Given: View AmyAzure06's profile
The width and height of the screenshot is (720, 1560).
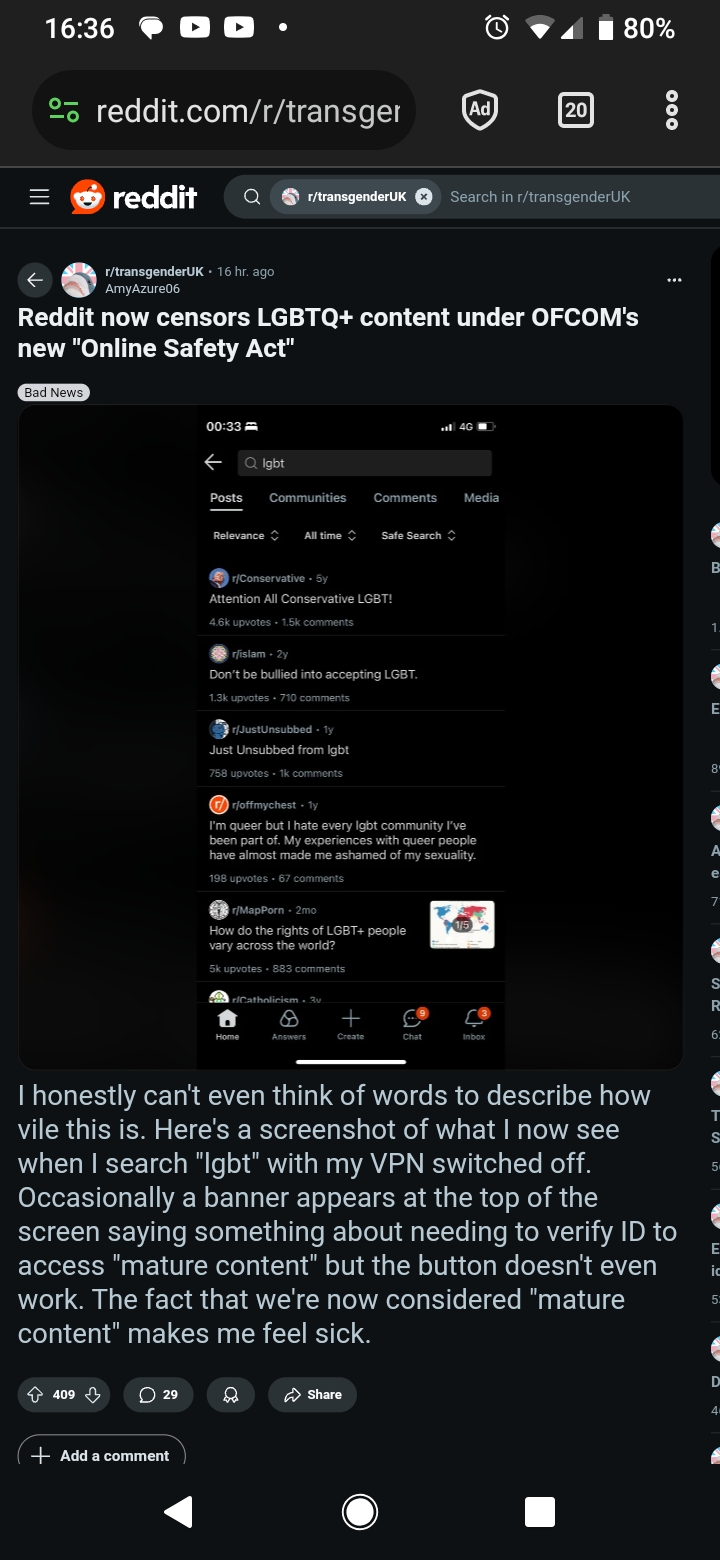Looking at the screenshot, I should click(x=142, y=289).
